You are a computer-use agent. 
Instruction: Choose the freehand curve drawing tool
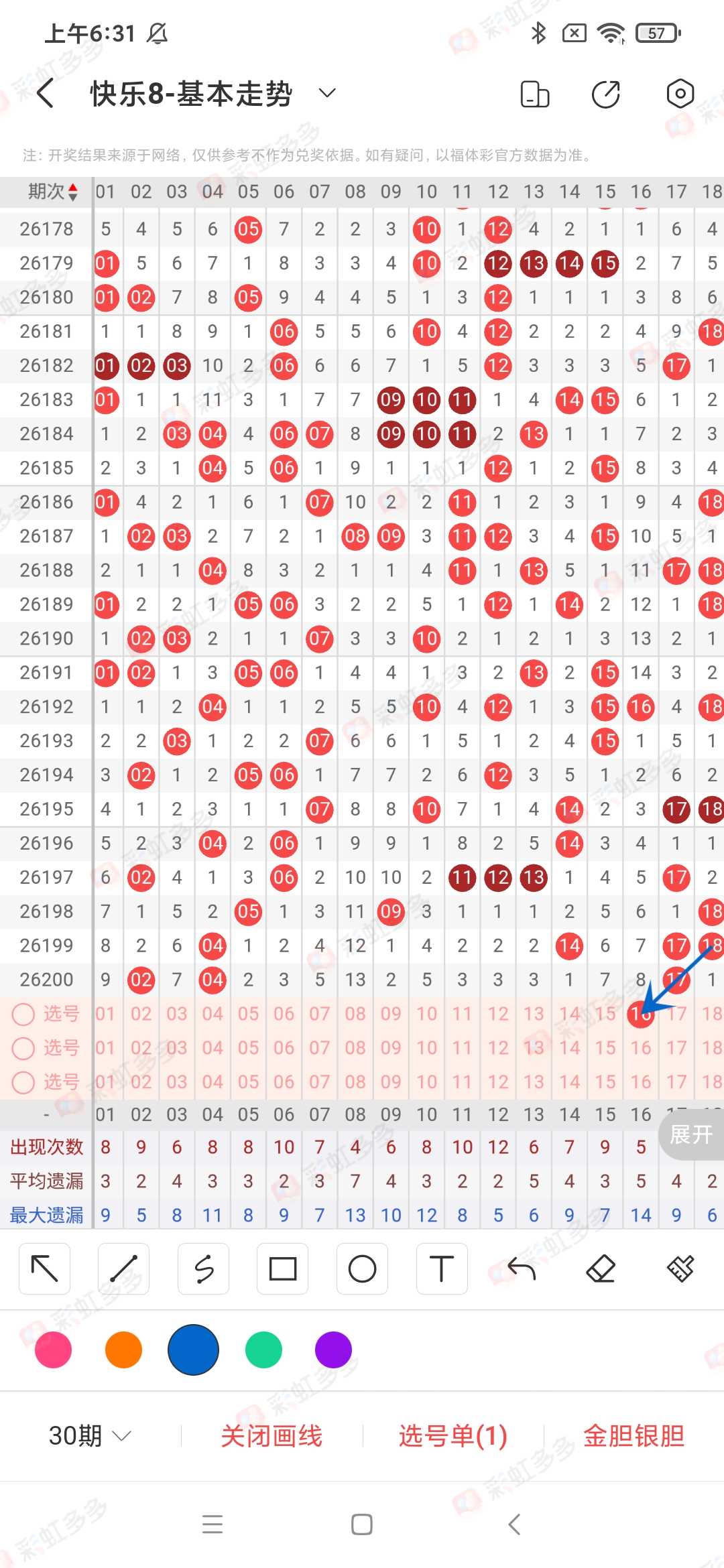click(x=204, y=1268)
